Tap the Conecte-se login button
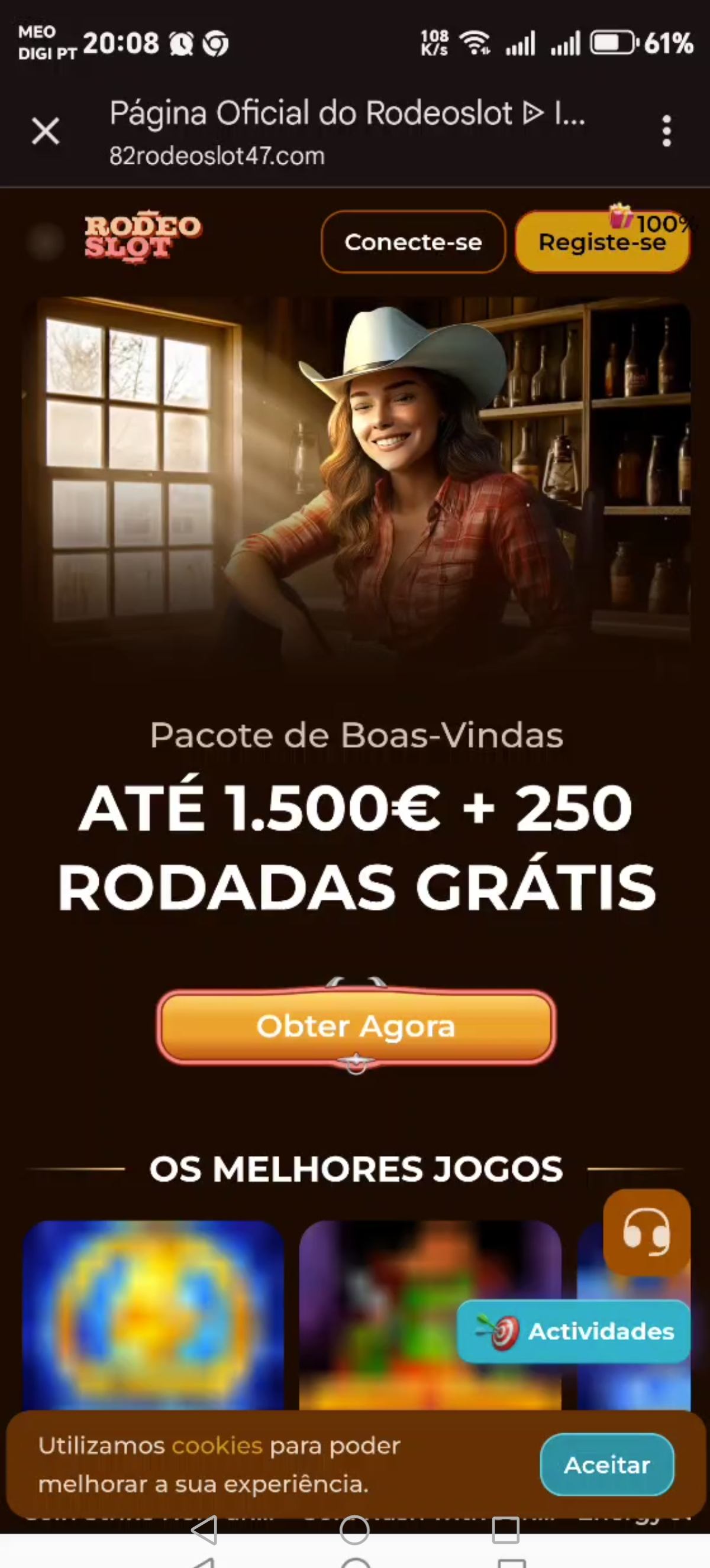The height and width of the screenshot is (1568, 710). [x=413, y=242]
